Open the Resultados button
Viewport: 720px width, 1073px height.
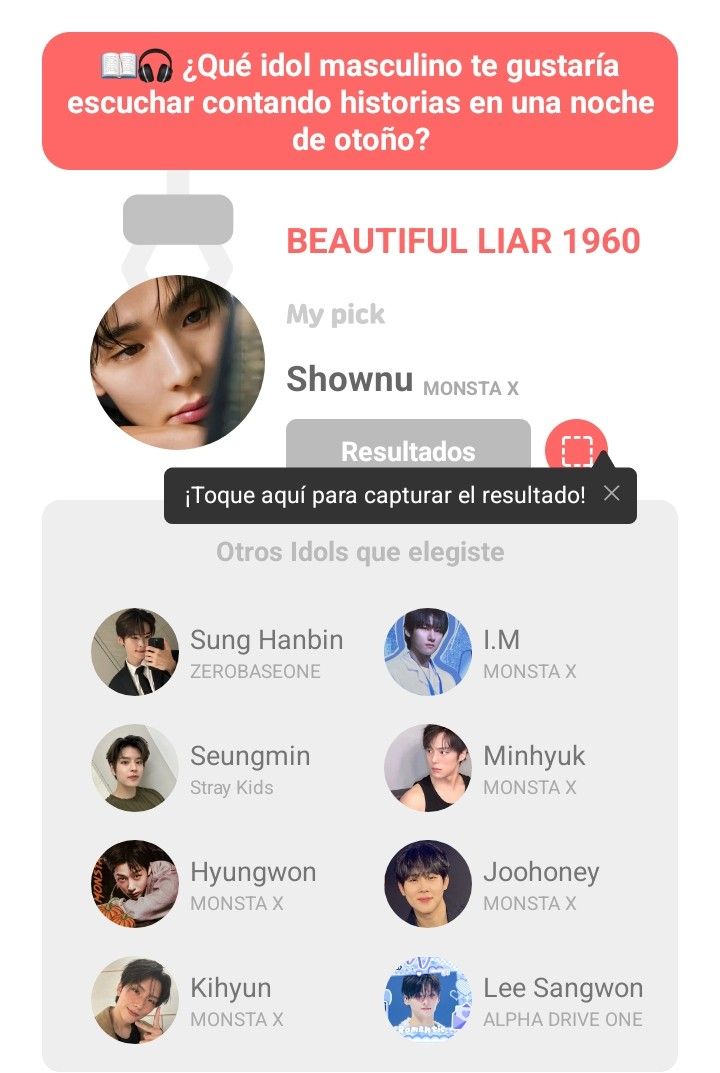pyautogui.click(x=408, y=446)
